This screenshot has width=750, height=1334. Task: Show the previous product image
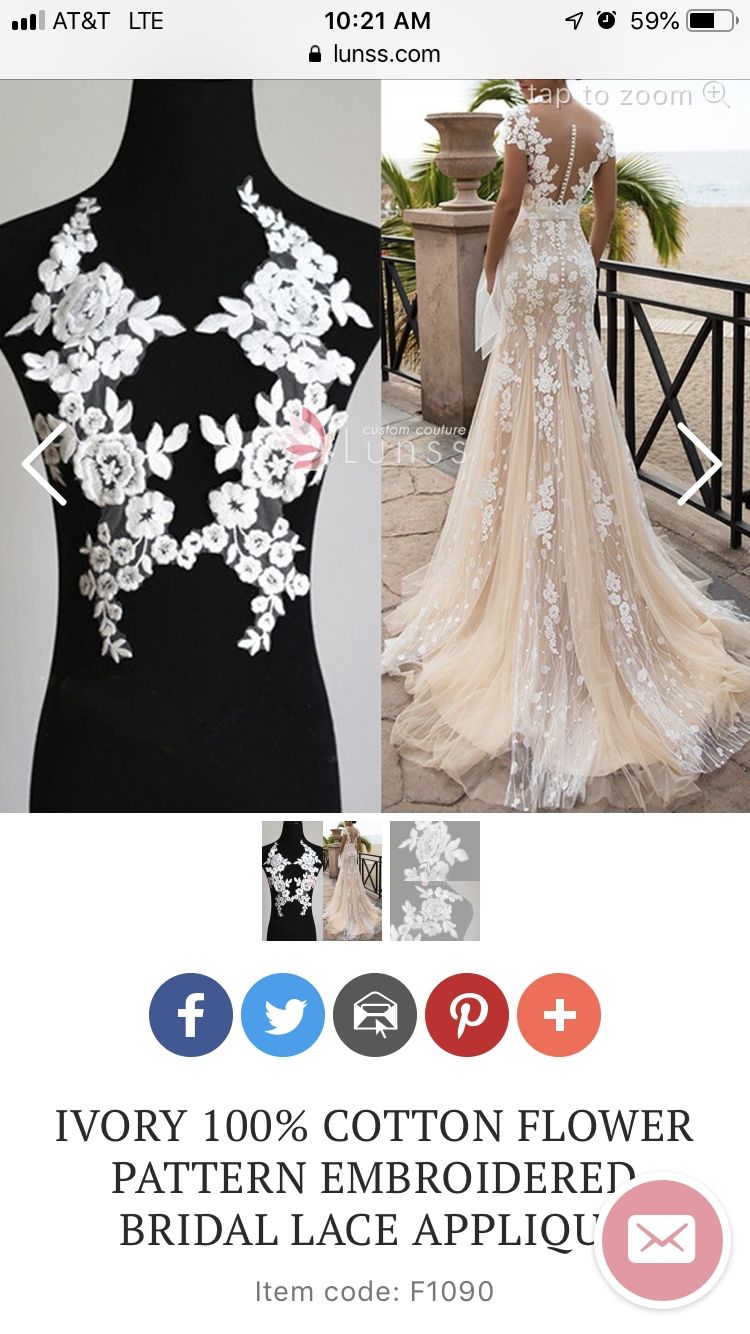point(45,463)
